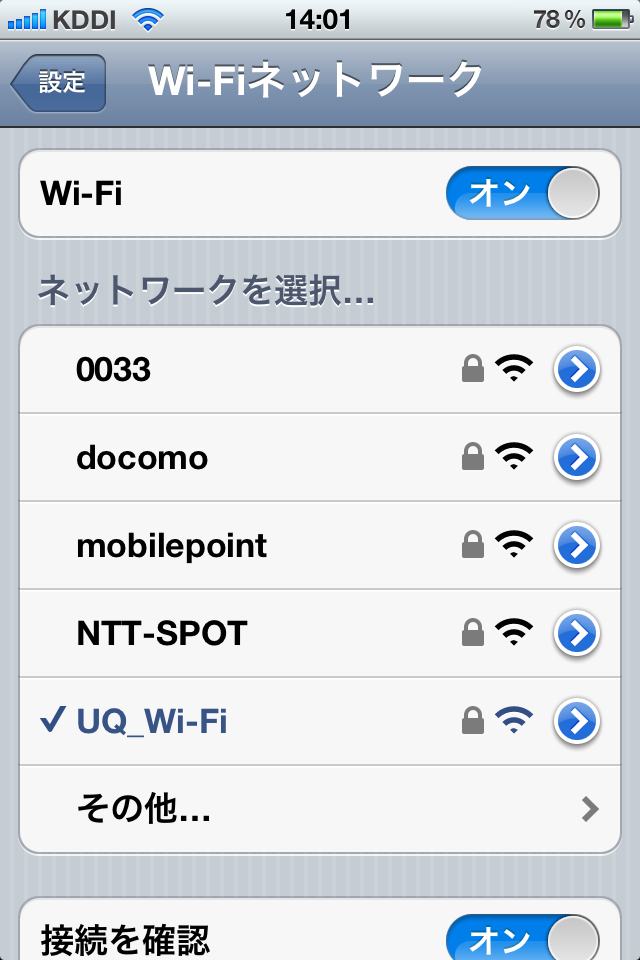This screenshot has height=960, width=640.
Task: Turn off the Wi-Fi switch
Action: point(523,194)
